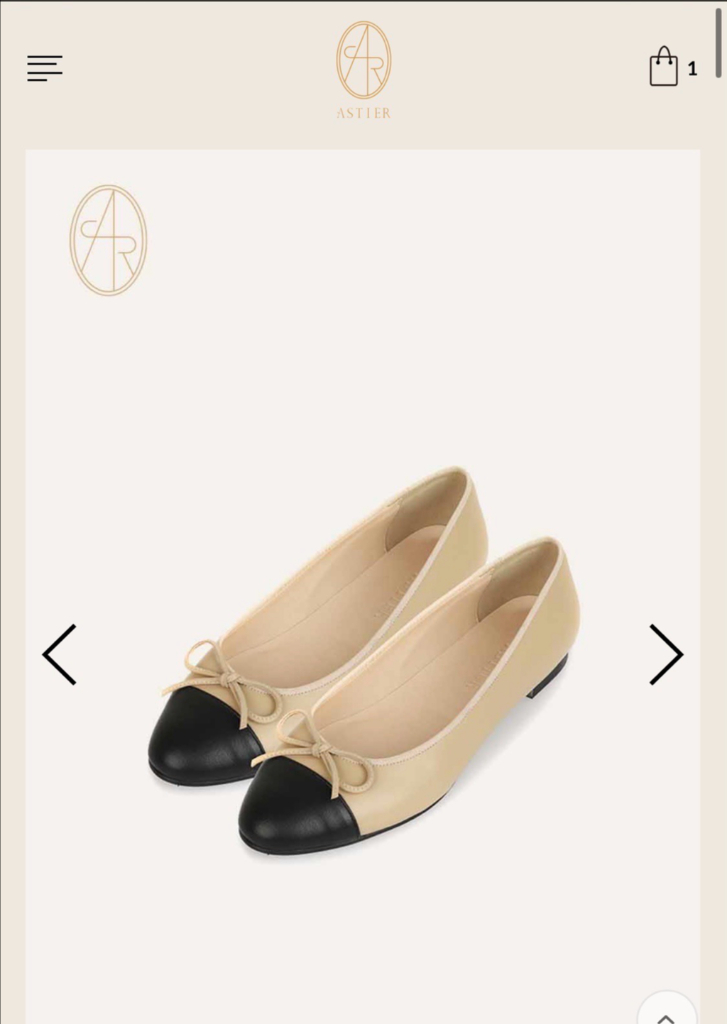Go to Astier home via header logo
Image resolution: width=727 pixels, height=1024 pixels.
click(363, 69)
